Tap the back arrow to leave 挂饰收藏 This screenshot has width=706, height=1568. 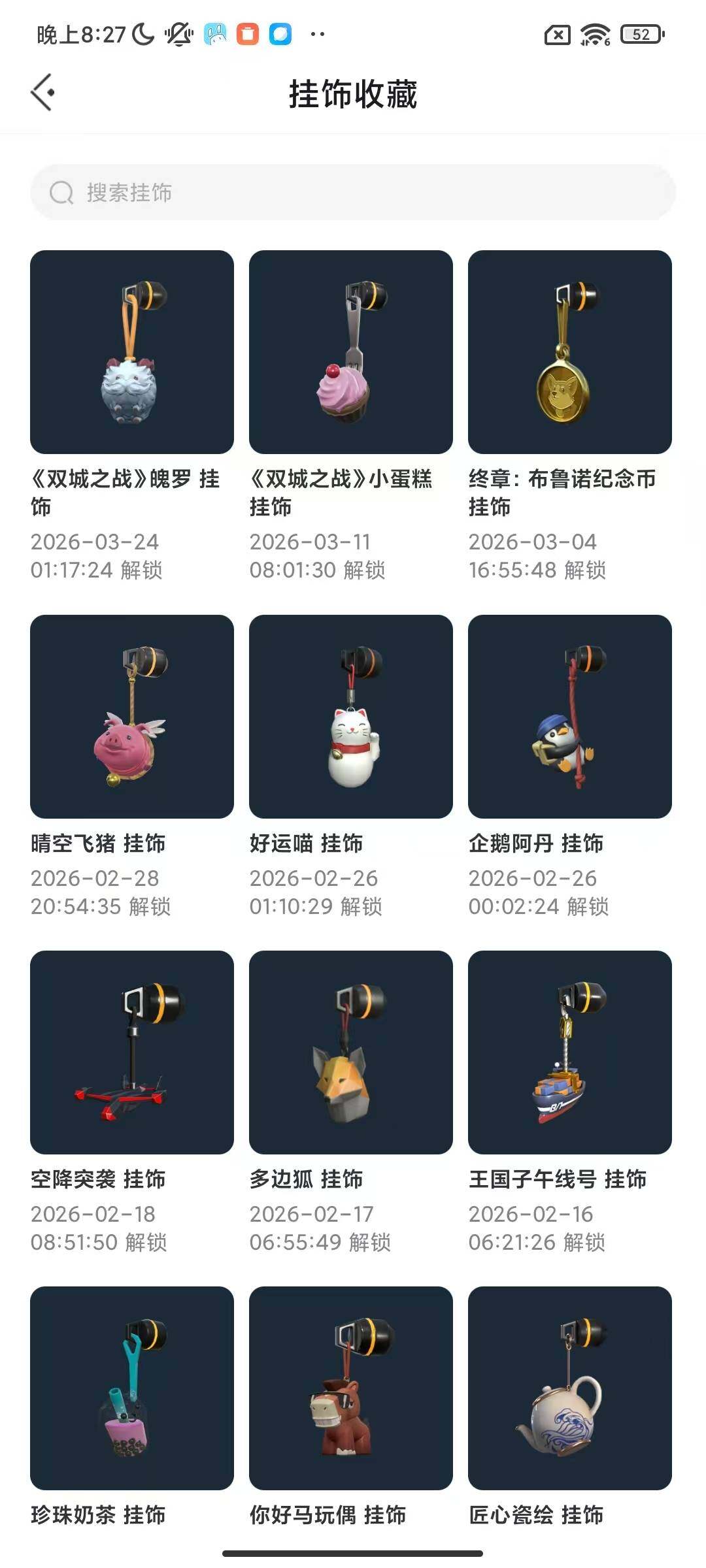pyautogui.click(x=43, y=92)
